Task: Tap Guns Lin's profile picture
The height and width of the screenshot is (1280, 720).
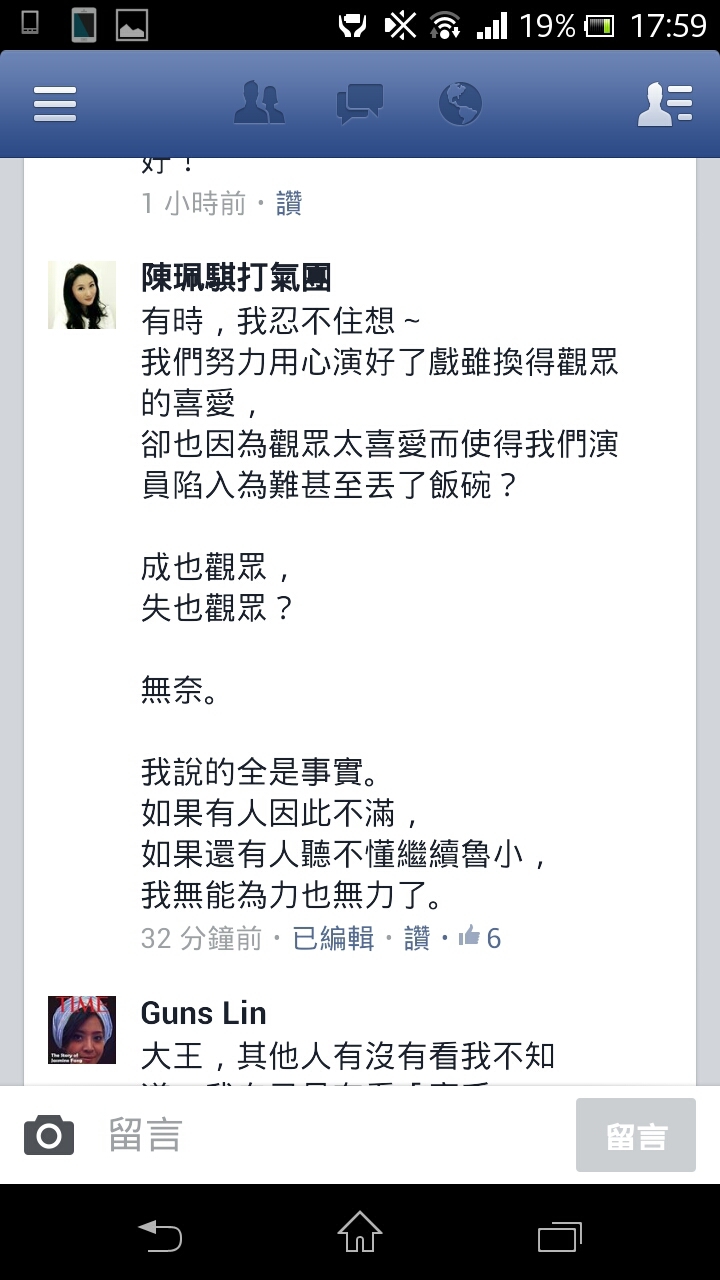Action: [82, 1030]
